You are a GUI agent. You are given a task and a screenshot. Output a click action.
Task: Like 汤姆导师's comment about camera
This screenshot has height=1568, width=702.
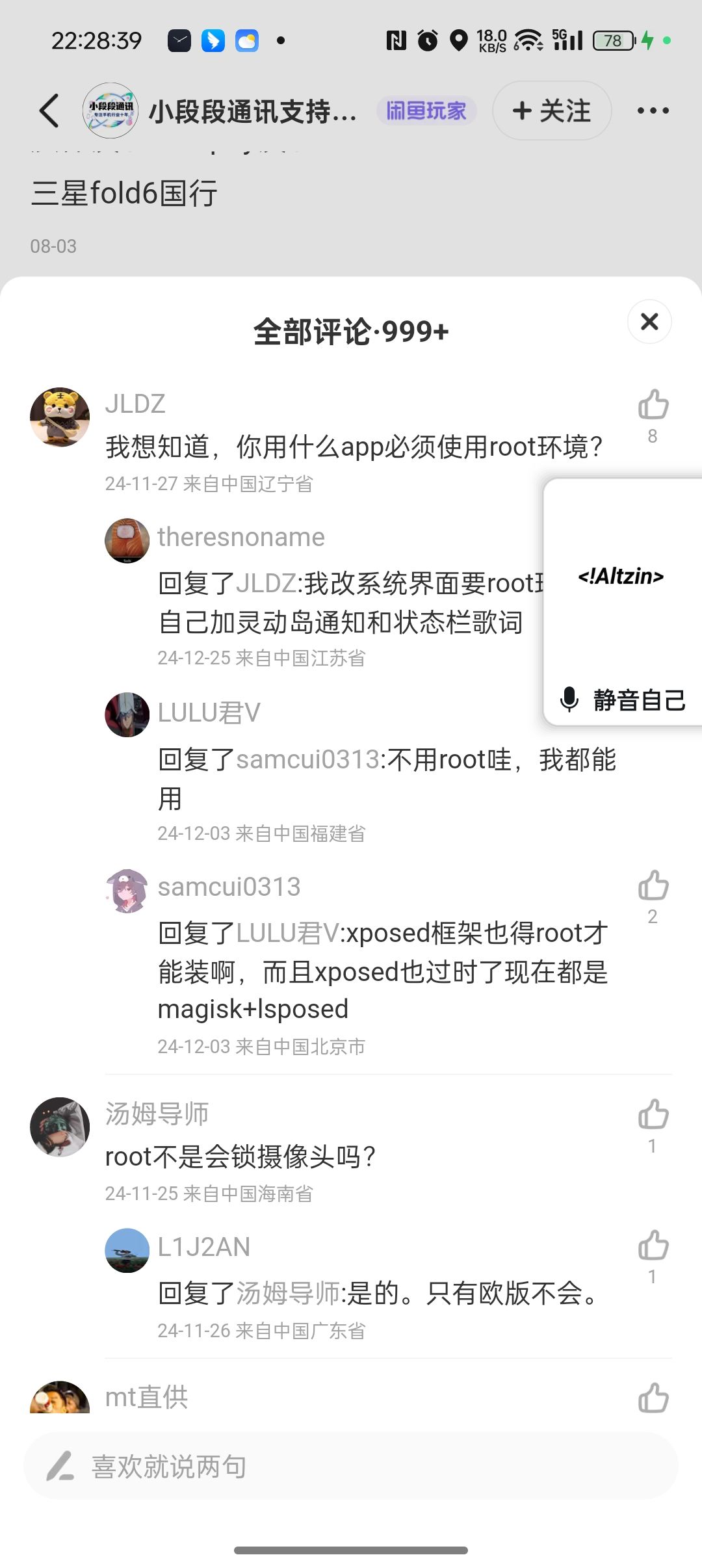(653, 1115)
